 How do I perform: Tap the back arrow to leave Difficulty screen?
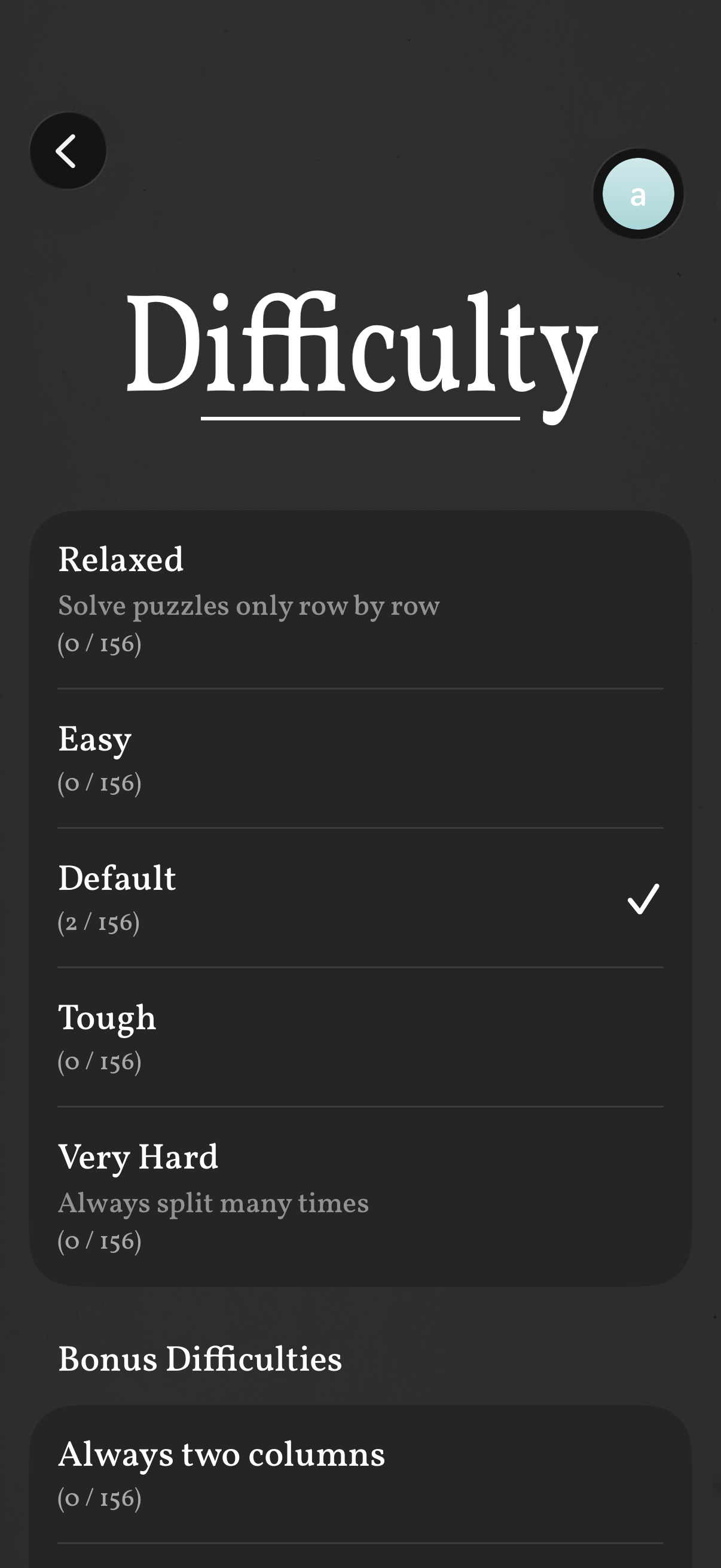(x=68, y=151)
